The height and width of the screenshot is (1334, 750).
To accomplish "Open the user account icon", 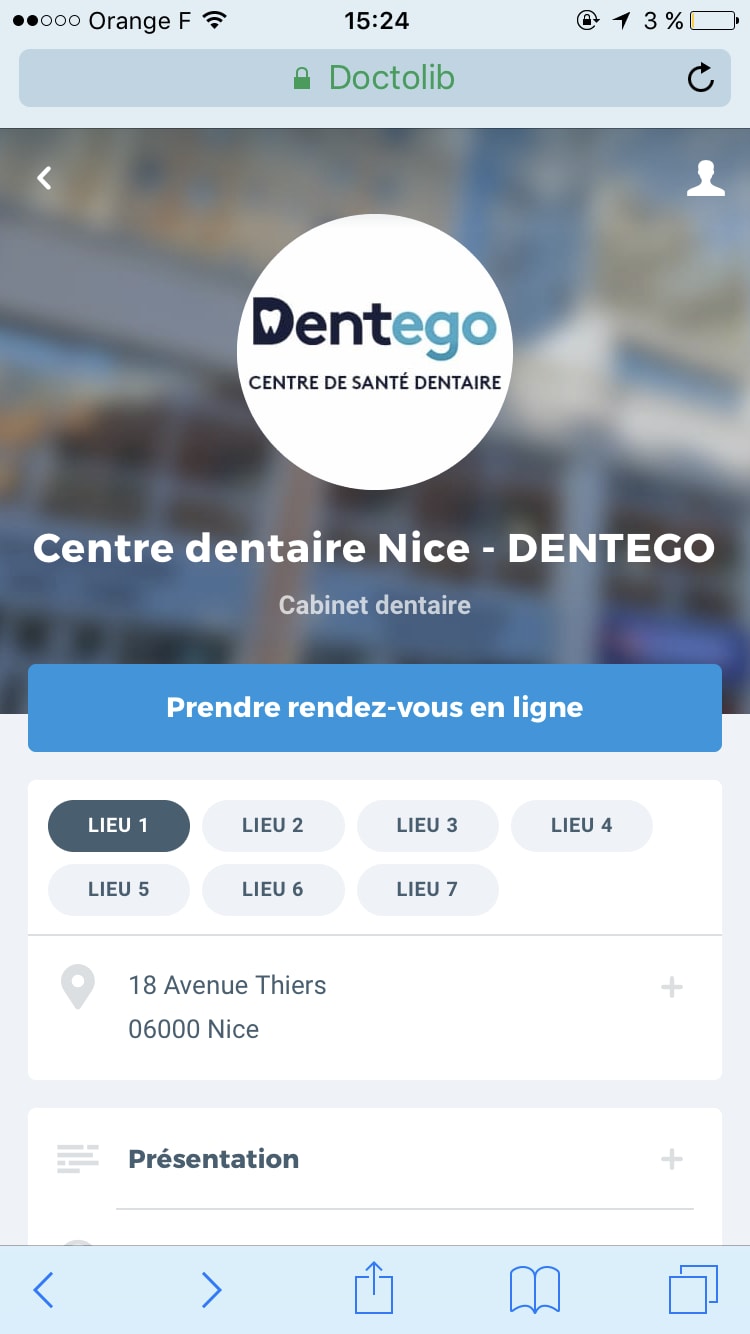I will (705, 178).
